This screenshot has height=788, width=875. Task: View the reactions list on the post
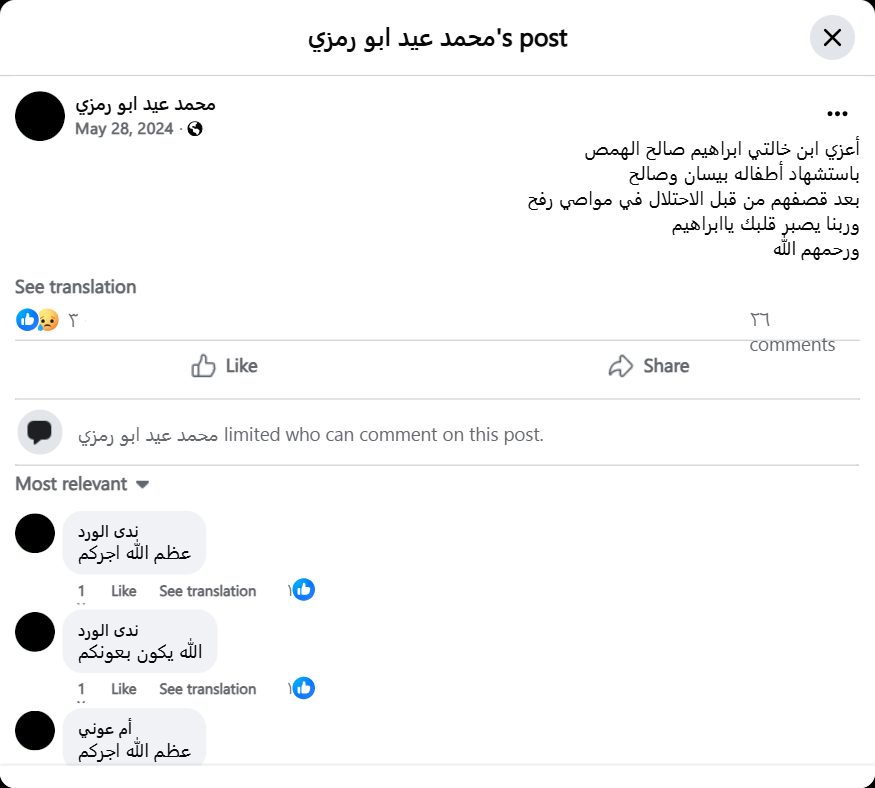pos(38,320)
